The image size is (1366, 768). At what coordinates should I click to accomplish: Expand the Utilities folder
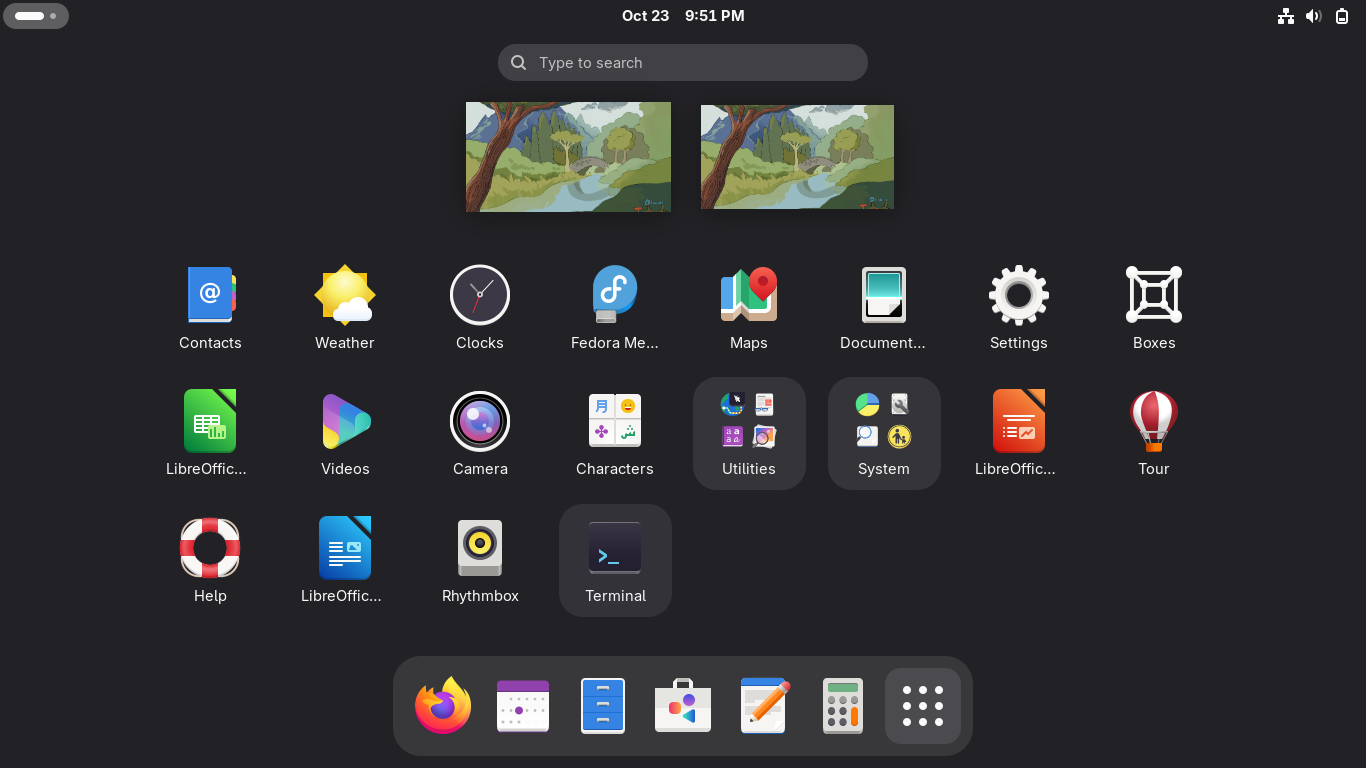pos(749,433)
